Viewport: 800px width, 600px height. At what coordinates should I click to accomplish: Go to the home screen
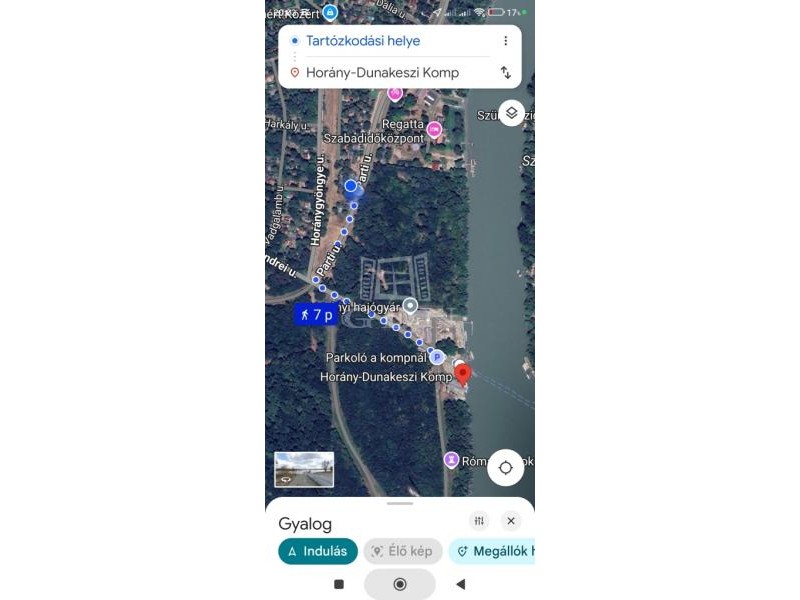400,584
